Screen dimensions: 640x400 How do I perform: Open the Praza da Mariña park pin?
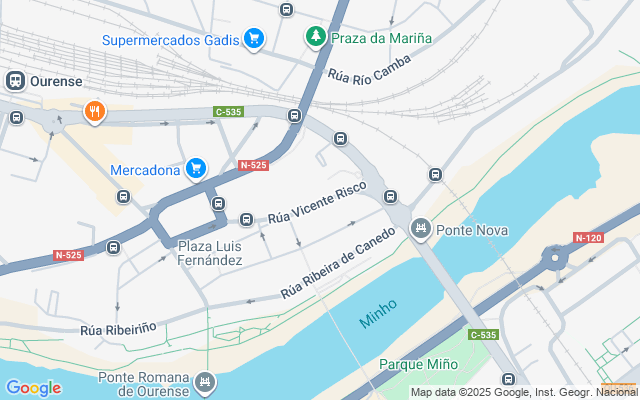316,37
